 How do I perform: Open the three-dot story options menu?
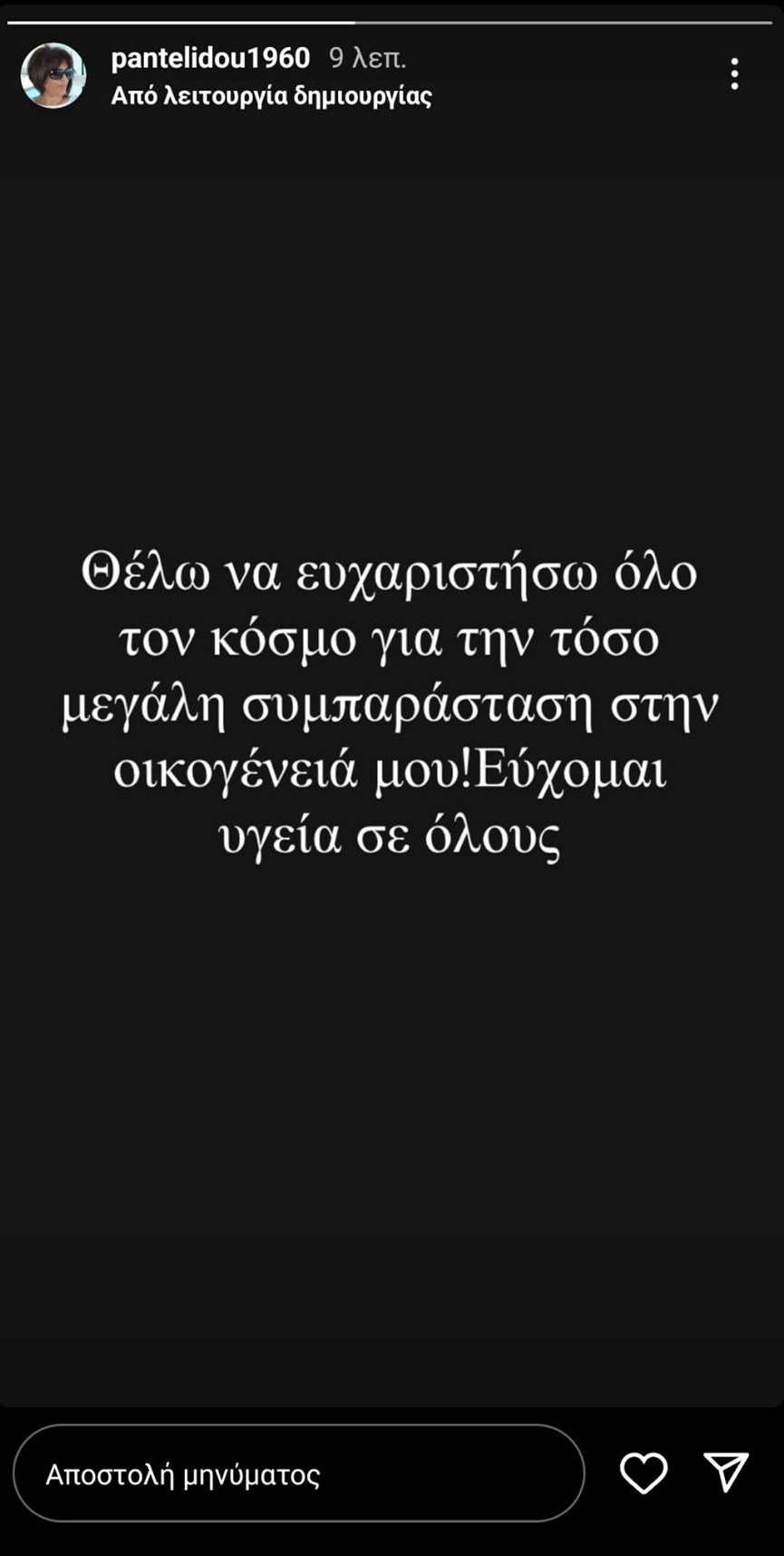(734, 74)
